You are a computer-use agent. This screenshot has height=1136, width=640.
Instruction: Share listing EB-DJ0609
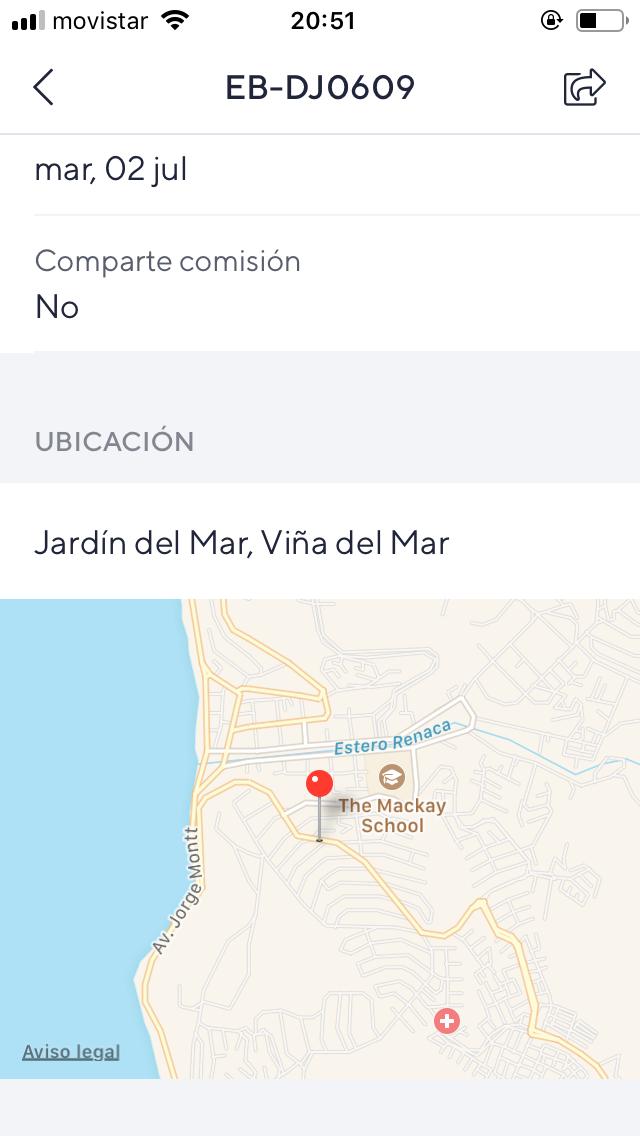coord(584,88)
